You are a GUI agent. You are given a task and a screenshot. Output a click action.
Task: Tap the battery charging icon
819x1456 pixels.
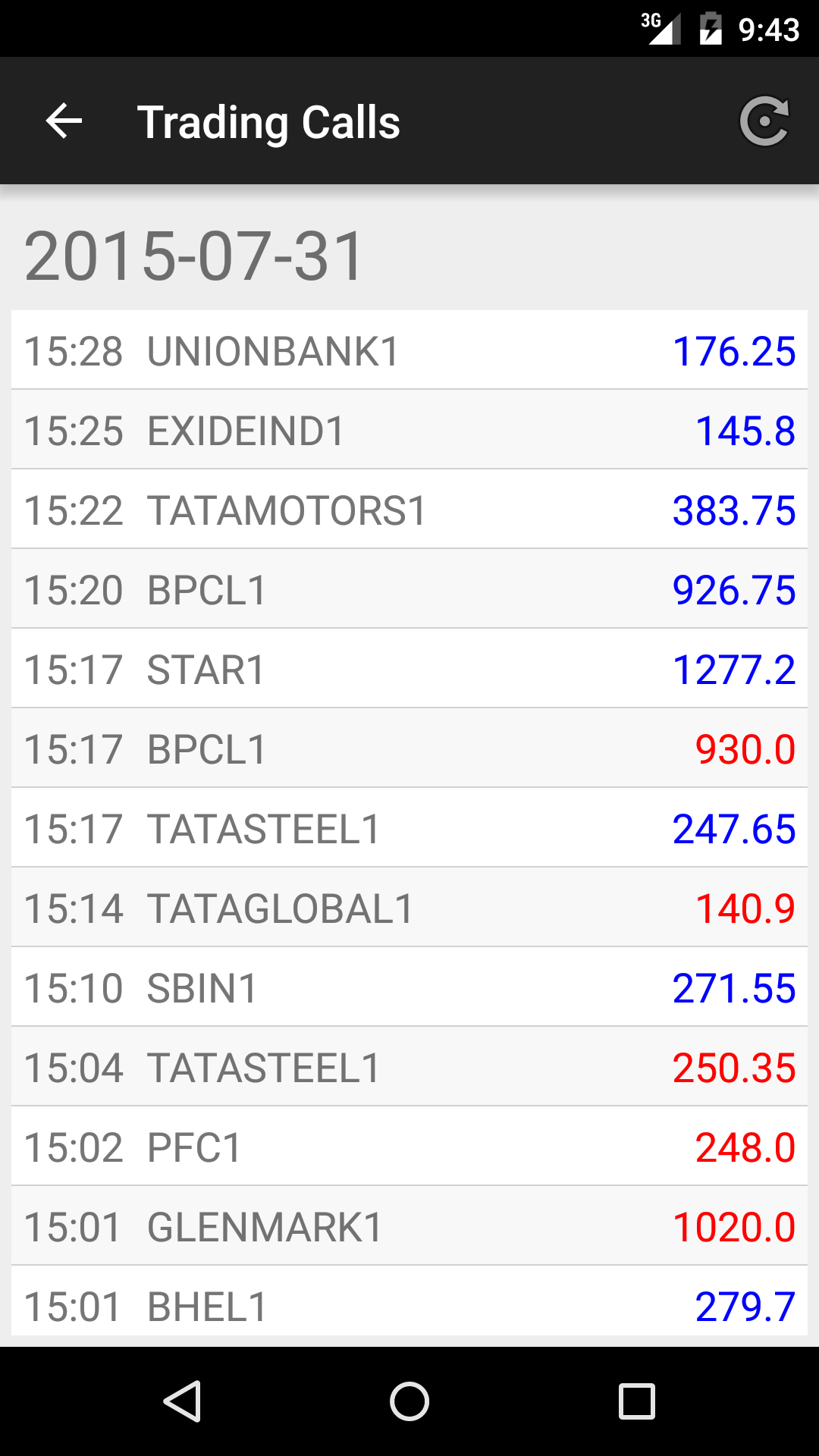click(711, 29)
